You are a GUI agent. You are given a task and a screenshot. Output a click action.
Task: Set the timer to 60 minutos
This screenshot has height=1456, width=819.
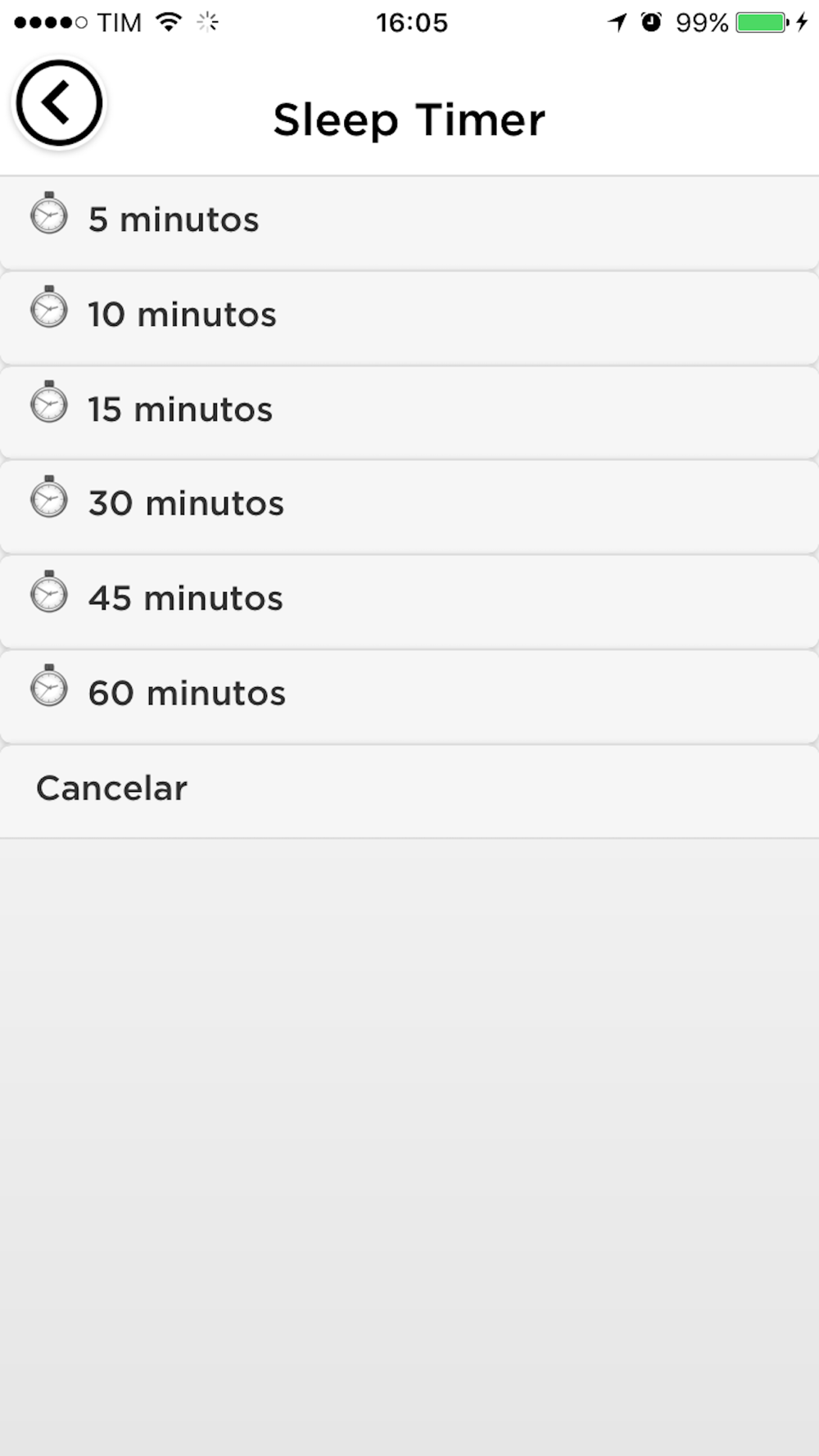(x=409, y=696)
